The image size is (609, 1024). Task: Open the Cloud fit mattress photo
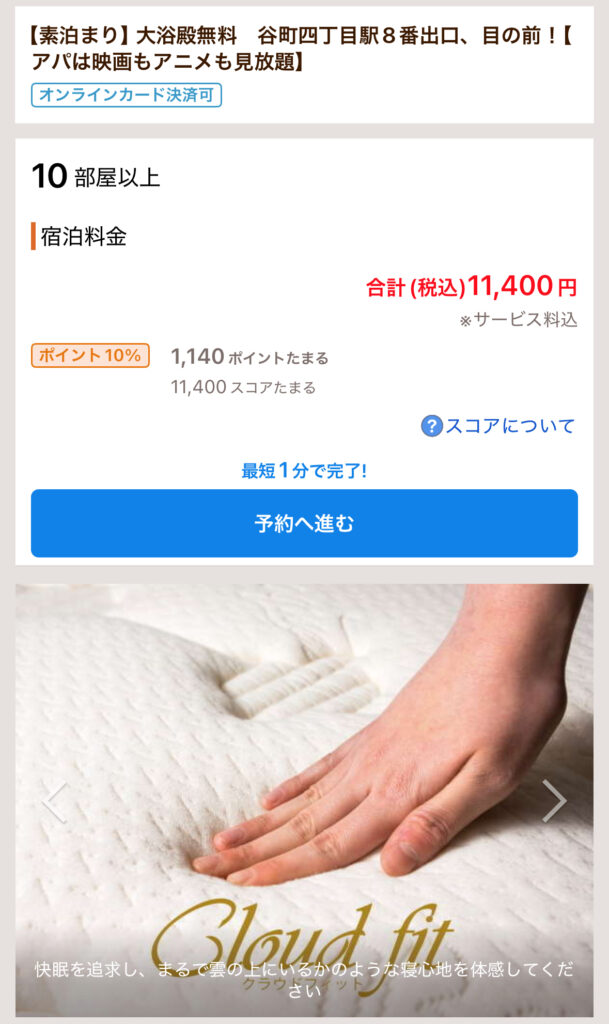click(304, 760)
